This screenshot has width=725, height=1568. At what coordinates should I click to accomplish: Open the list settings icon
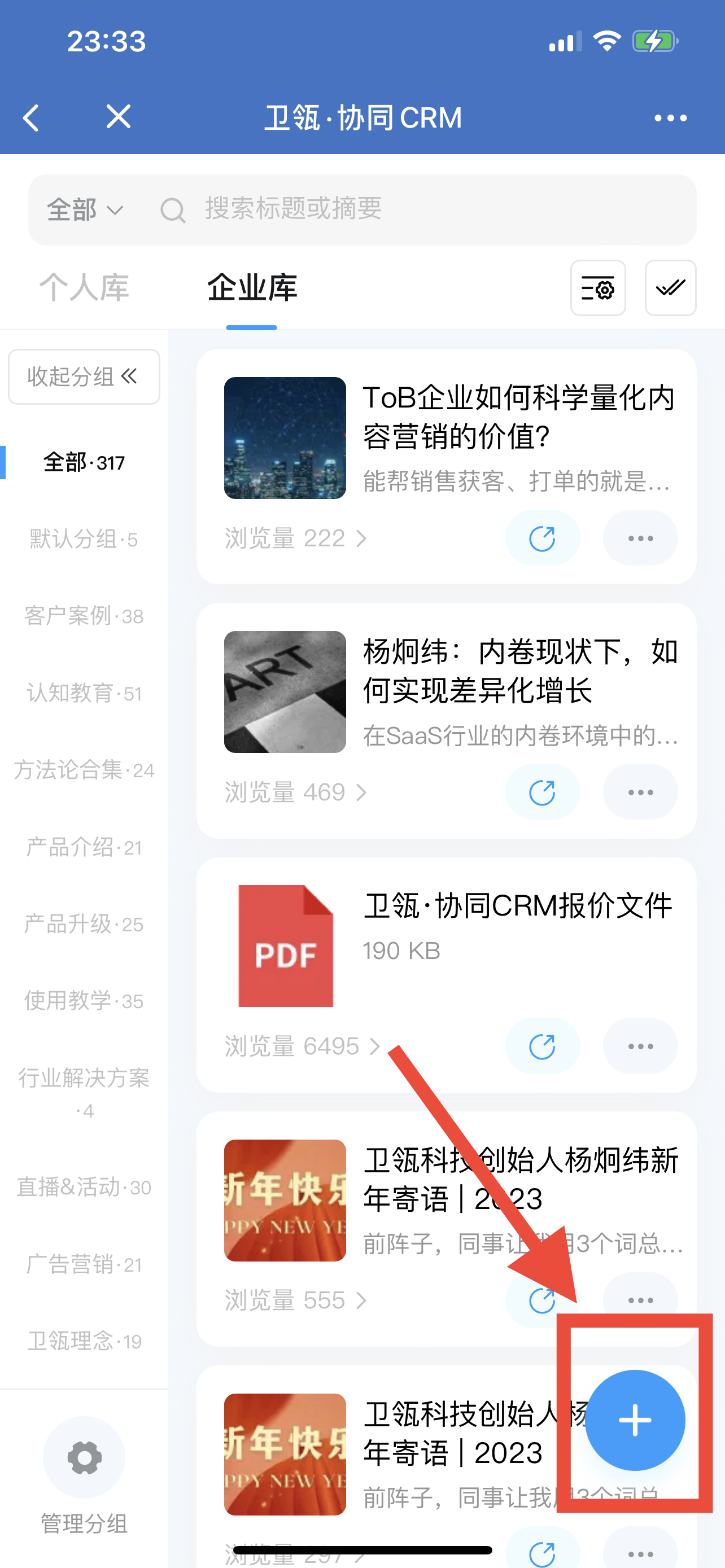coord(597,288)
